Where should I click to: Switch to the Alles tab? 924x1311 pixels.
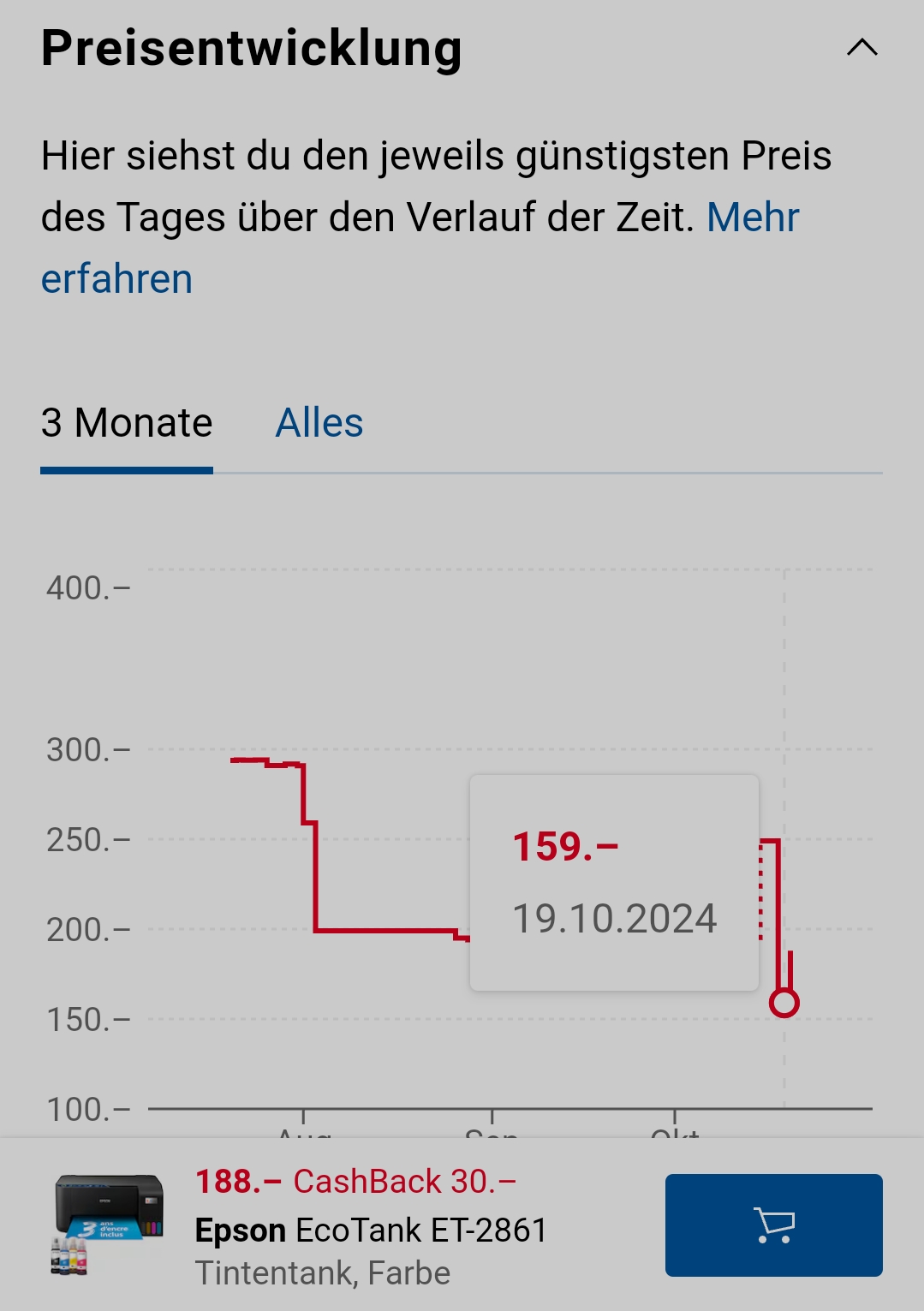(319, 423)
